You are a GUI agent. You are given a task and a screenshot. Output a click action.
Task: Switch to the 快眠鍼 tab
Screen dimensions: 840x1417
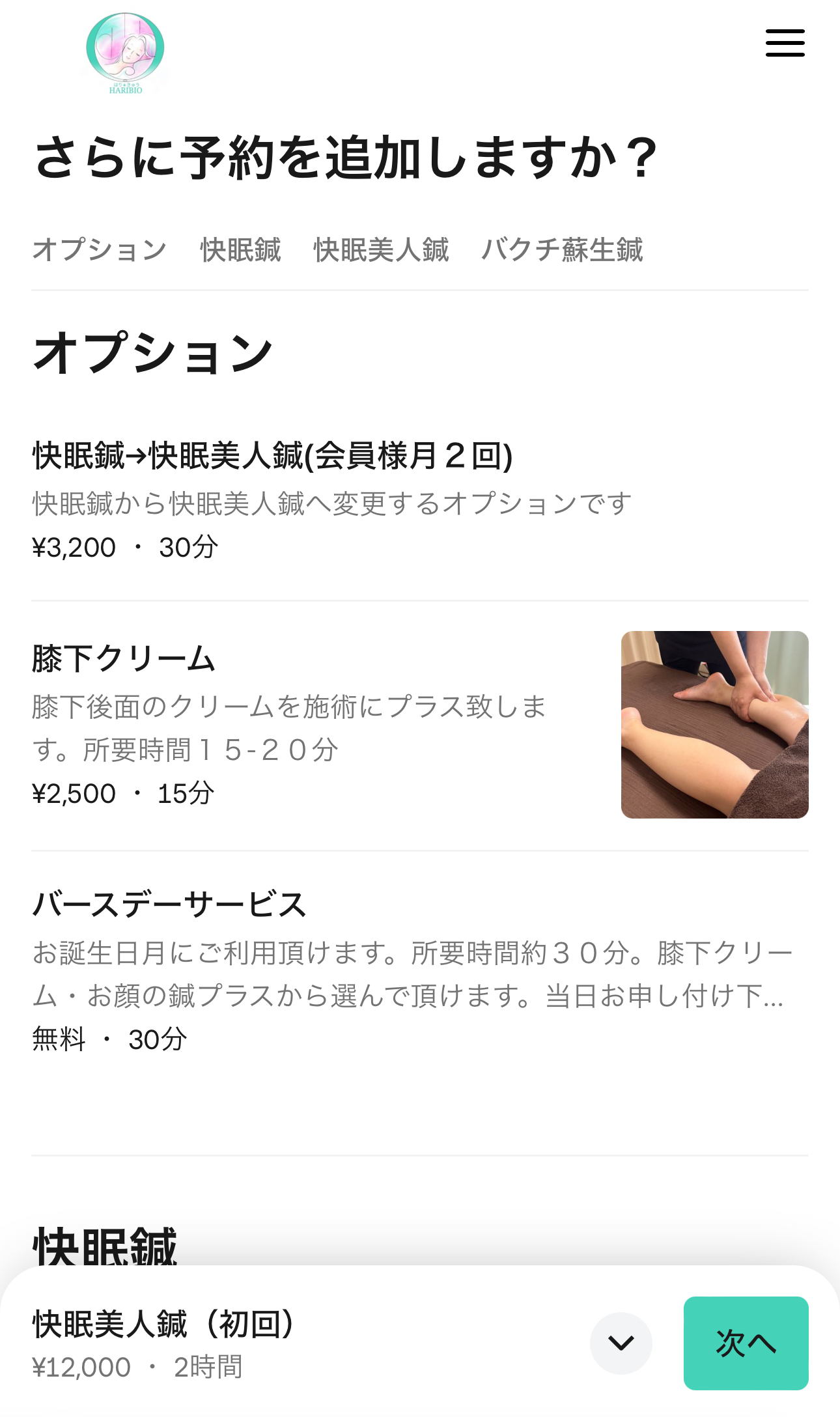click(x=240, y=250)
